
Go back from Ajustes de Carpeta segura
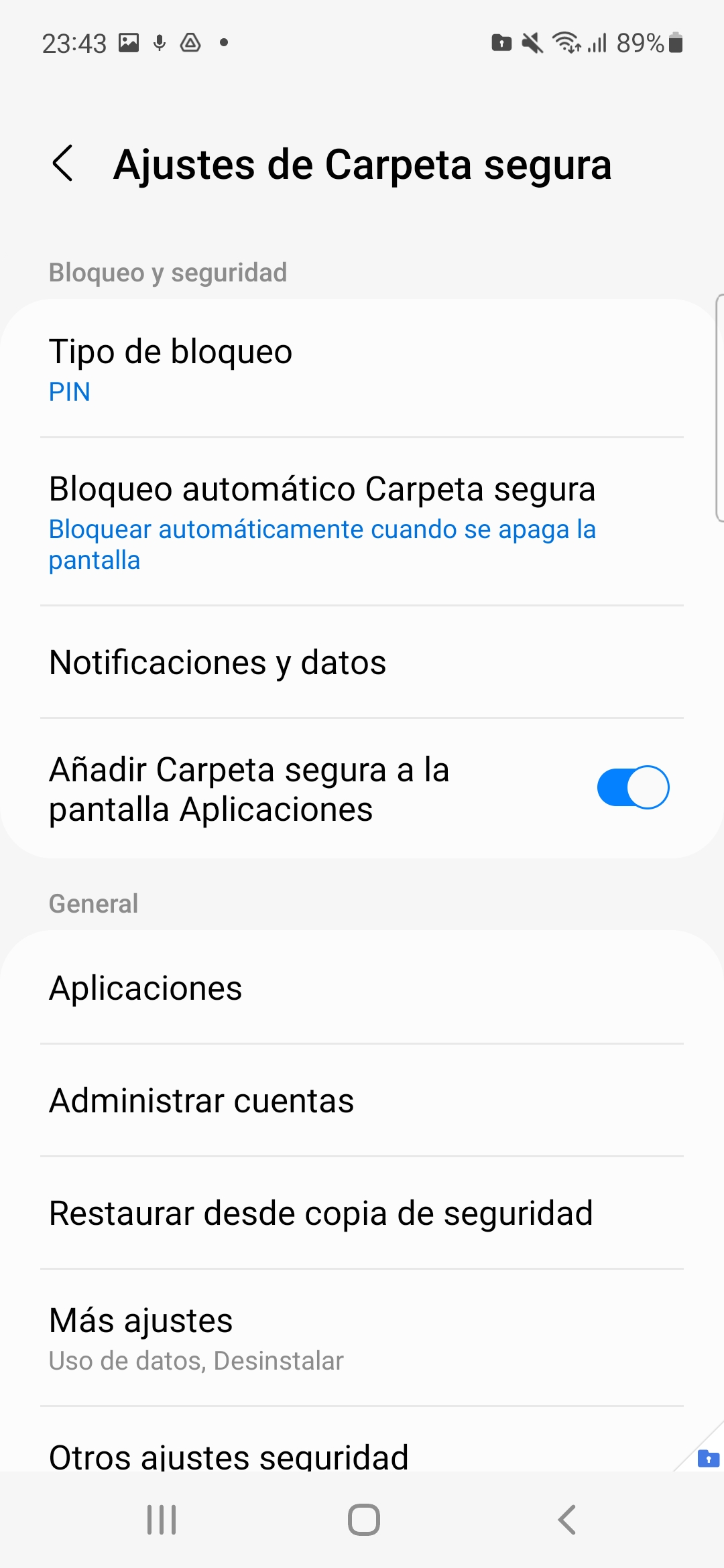pyautogui.click(x=63, y=164)
